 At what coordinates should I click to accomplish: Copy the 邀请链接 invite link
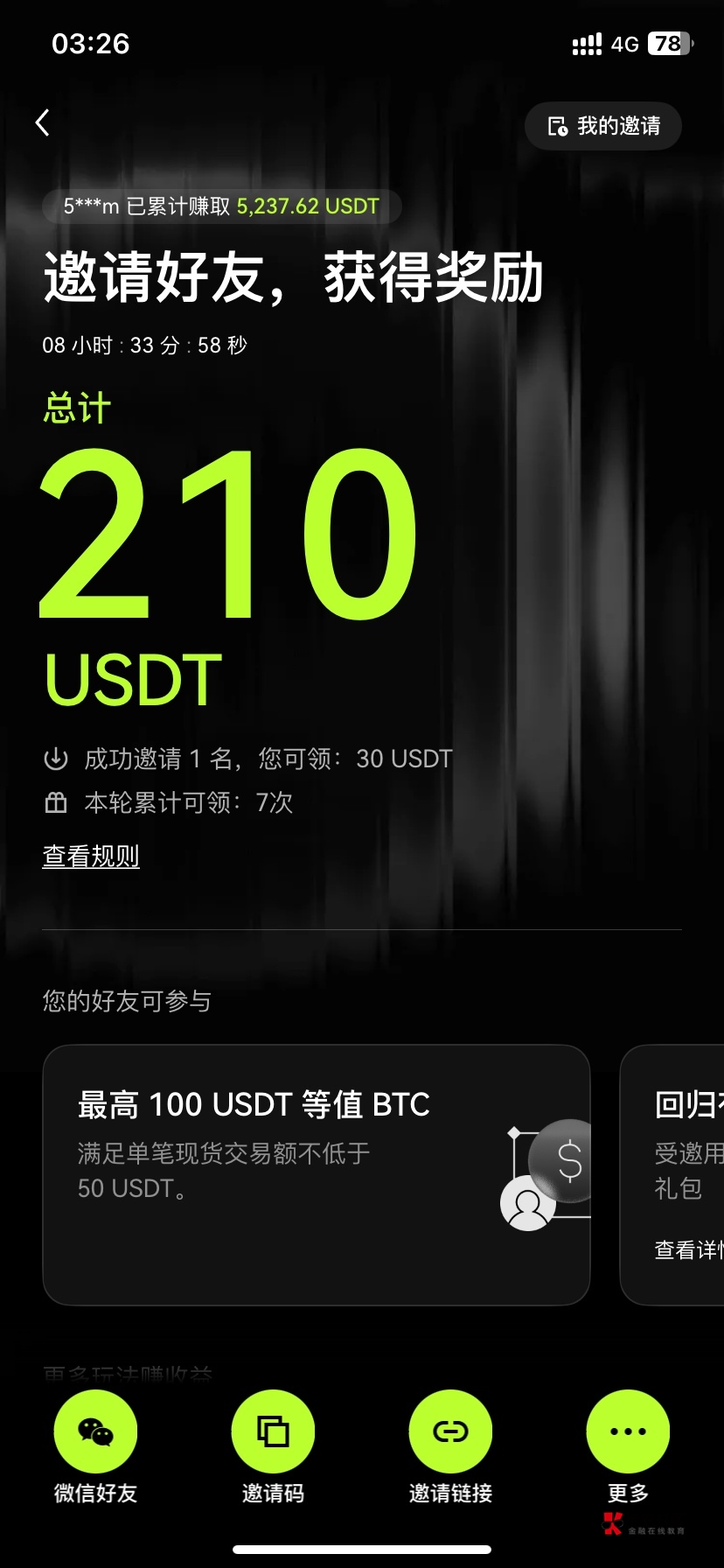point(450,1431)
